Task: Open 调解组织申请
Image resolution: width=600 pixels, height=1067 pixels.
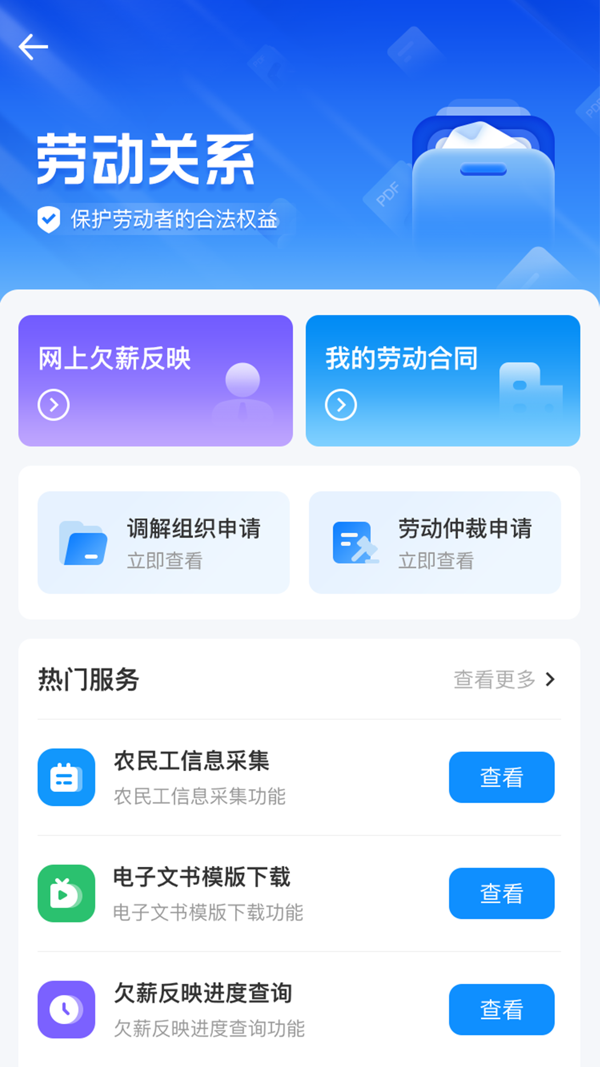Action: [x=163, y=543]
